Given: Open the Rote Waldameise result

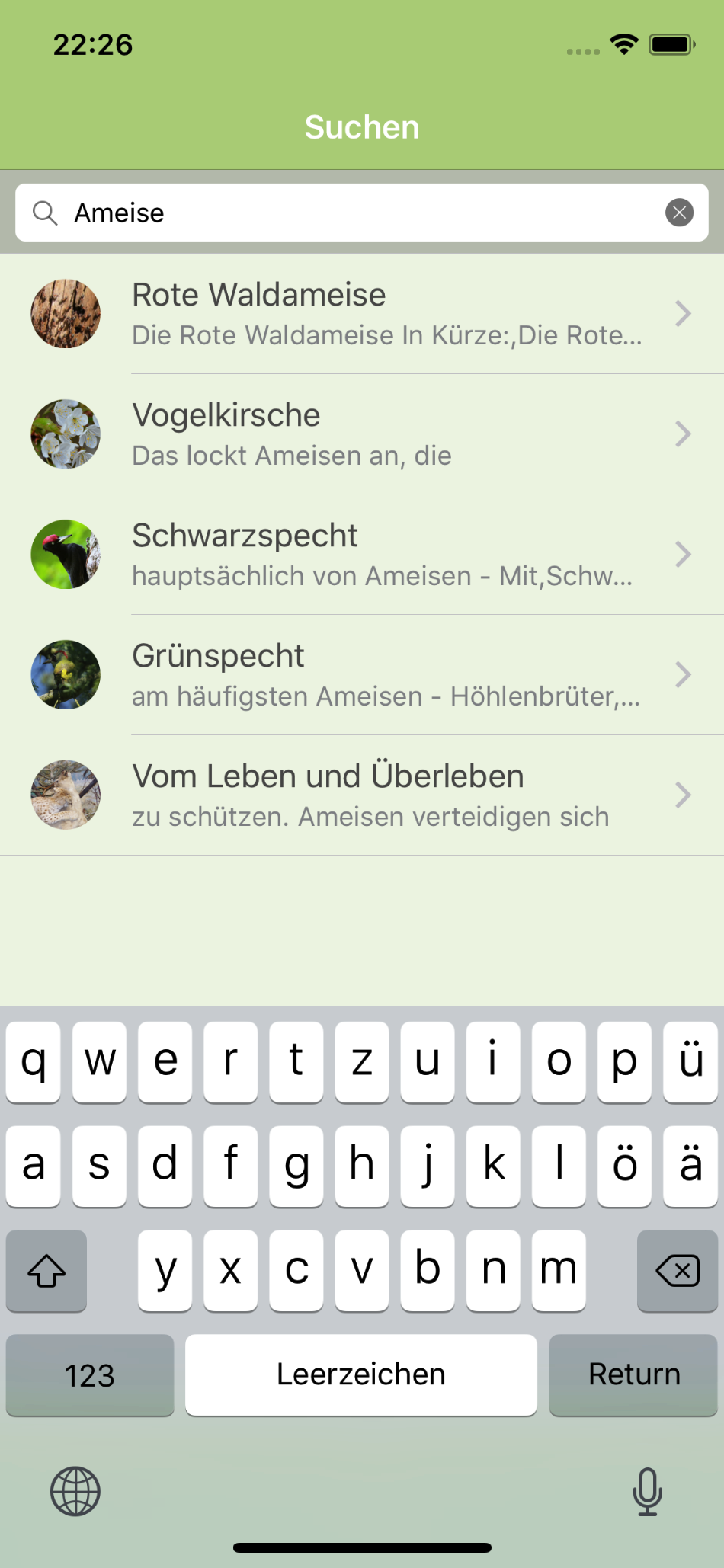Looking at the screenshot, I should [x=362, y=314].
